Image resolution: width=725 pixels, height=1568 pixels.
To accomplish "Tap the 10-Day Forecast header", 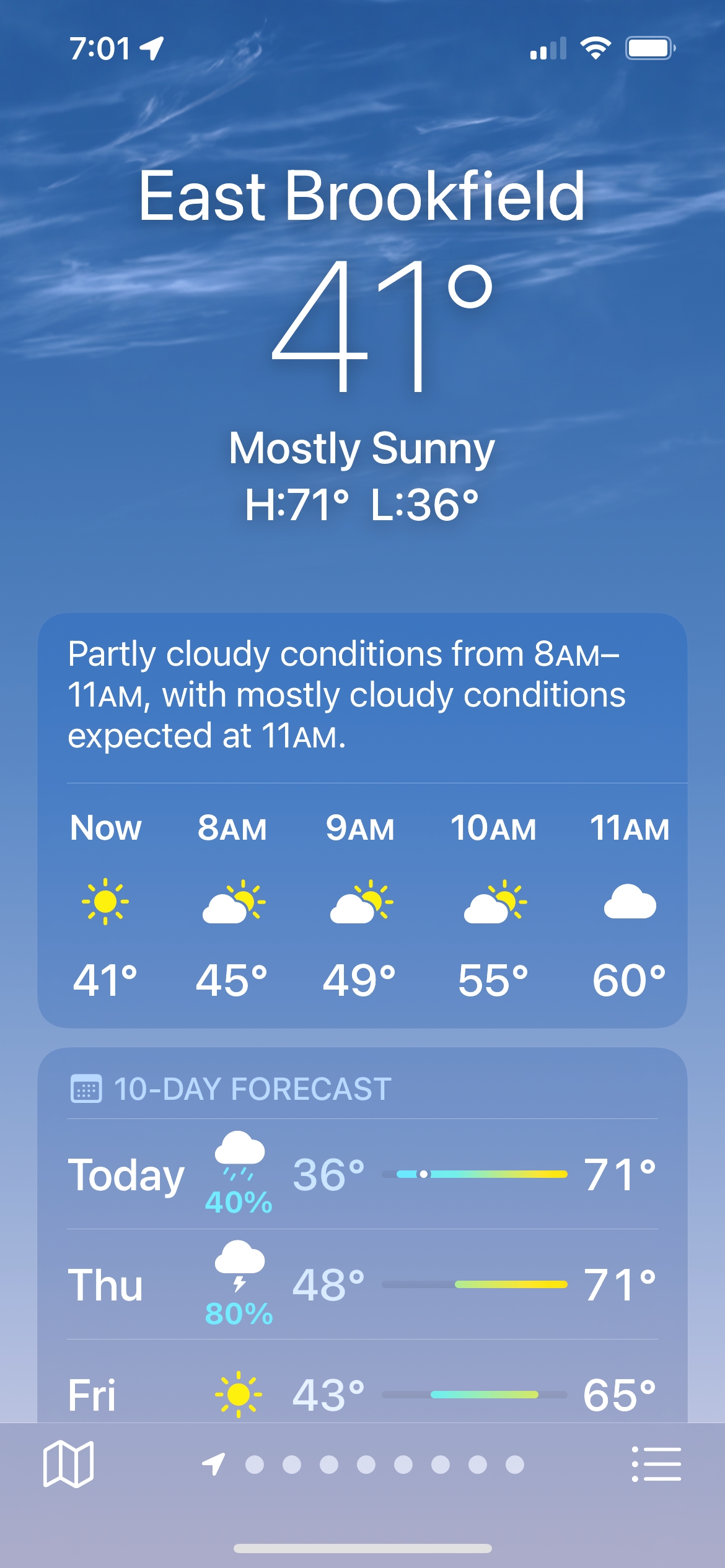I will pos(252,1089).
